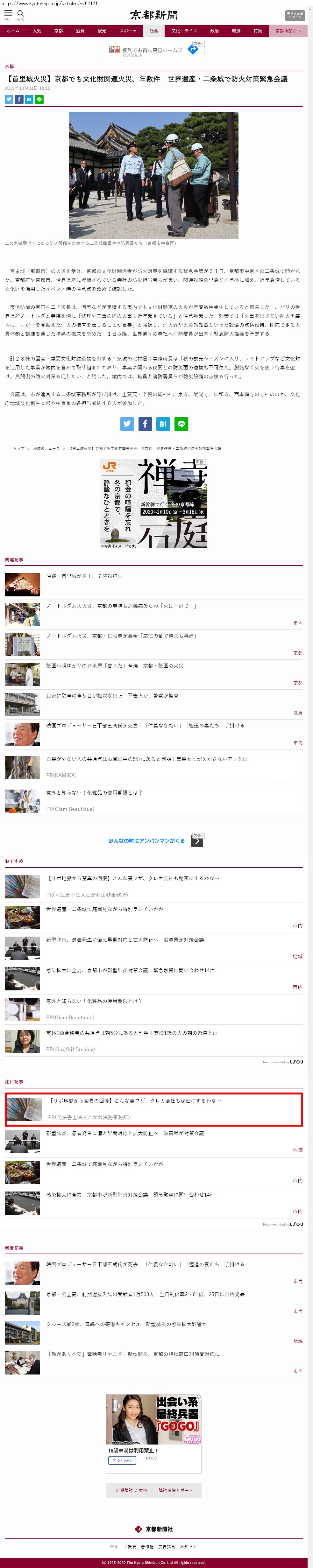Open the search icon in header
This screenshot has height=1568, width=313.
(21, 14)
